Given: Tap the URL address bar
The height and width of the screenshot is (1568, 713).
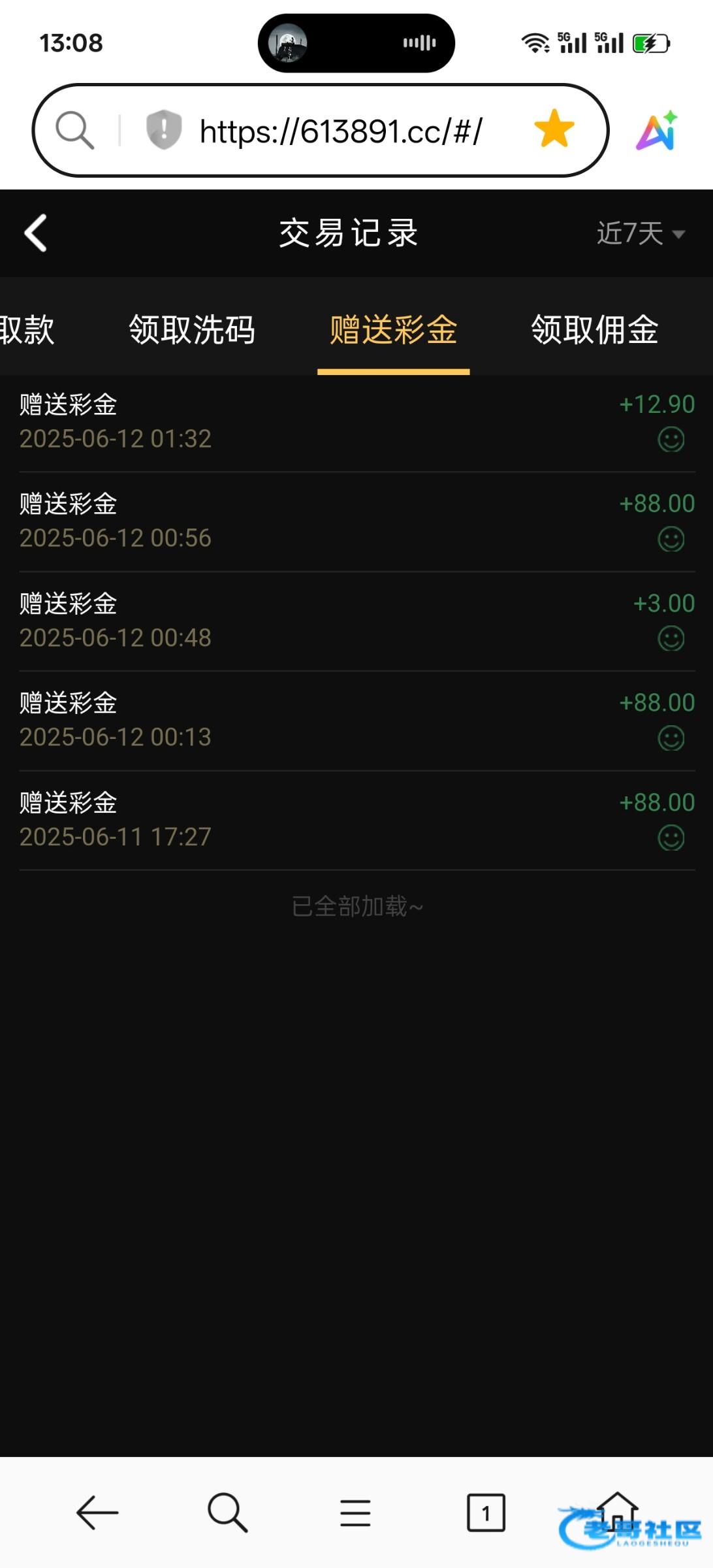Looking at the screenshot, I should tap(341, 131).
